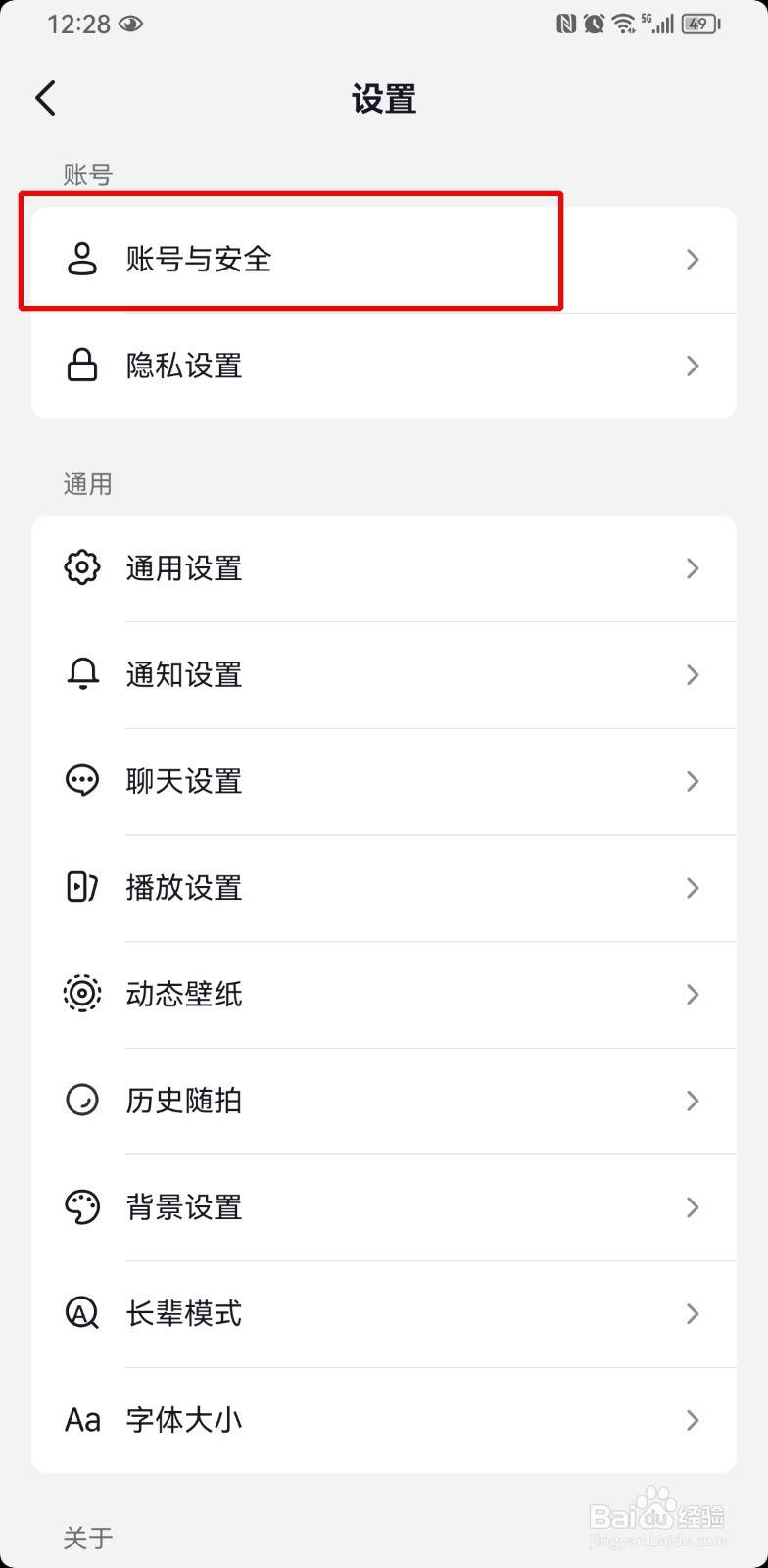Screen dimensions: 768x1568
Task: Open 聊天设置
Action: click(384, 782)
